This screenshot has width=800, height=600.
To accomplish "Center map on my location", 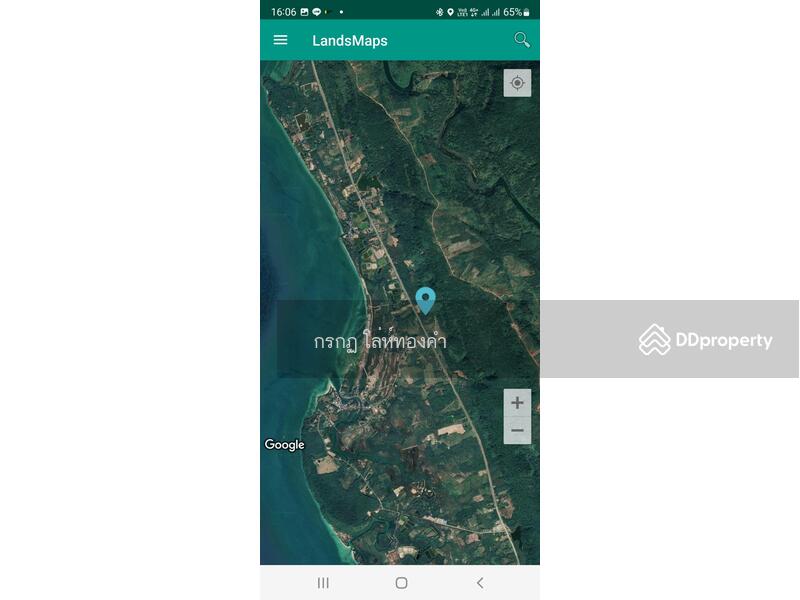I will point(517,83).
